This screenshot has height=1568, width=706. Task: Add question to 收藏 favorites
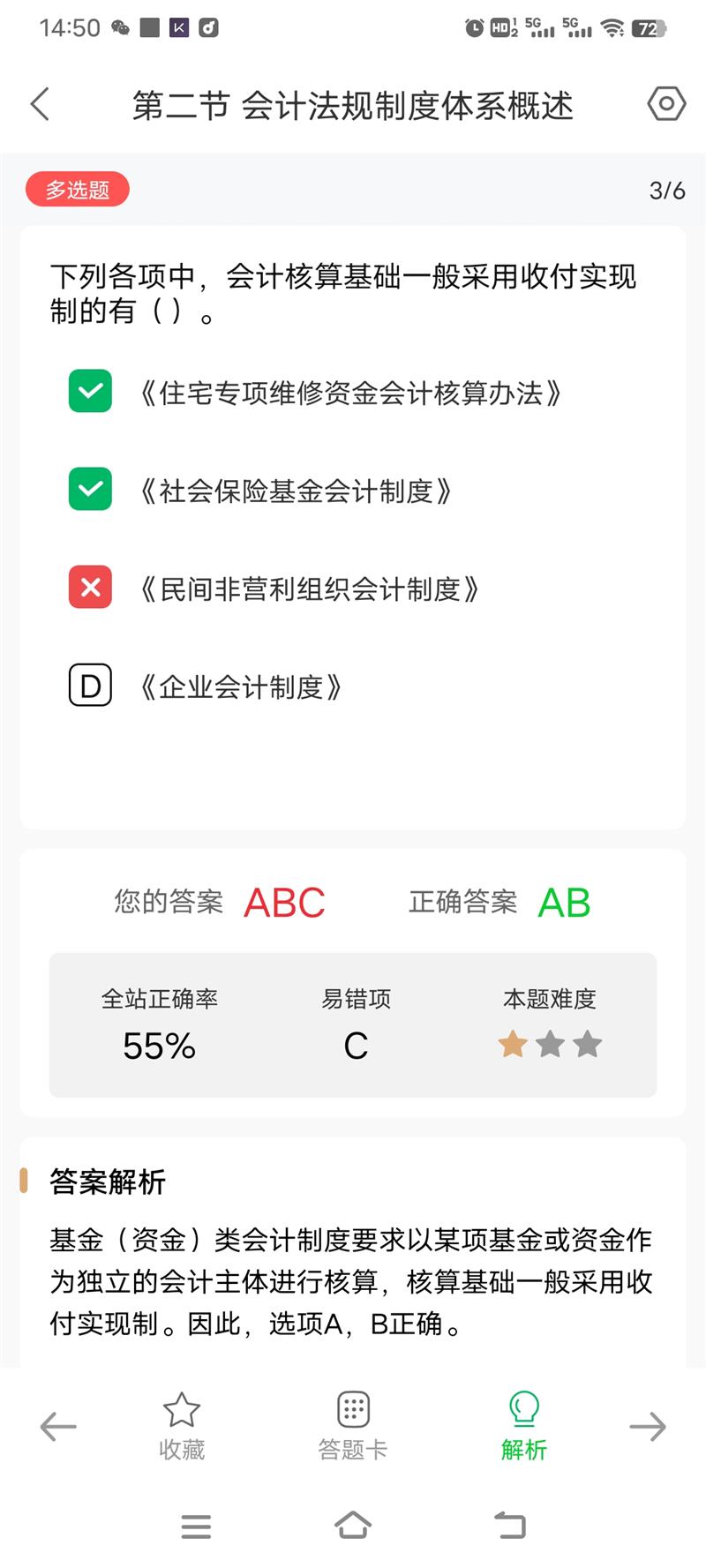click(x=182, y=1425)
